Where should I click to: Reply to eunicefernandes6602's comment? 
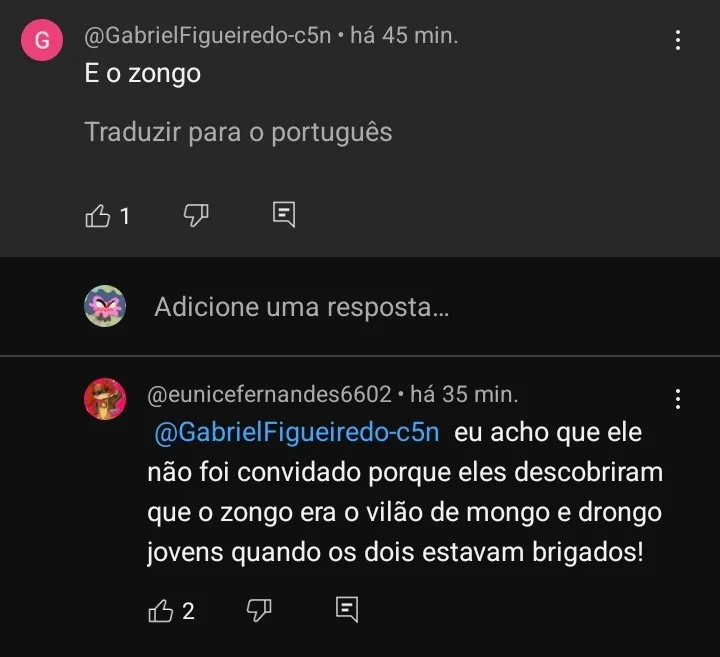coord(347,609)
